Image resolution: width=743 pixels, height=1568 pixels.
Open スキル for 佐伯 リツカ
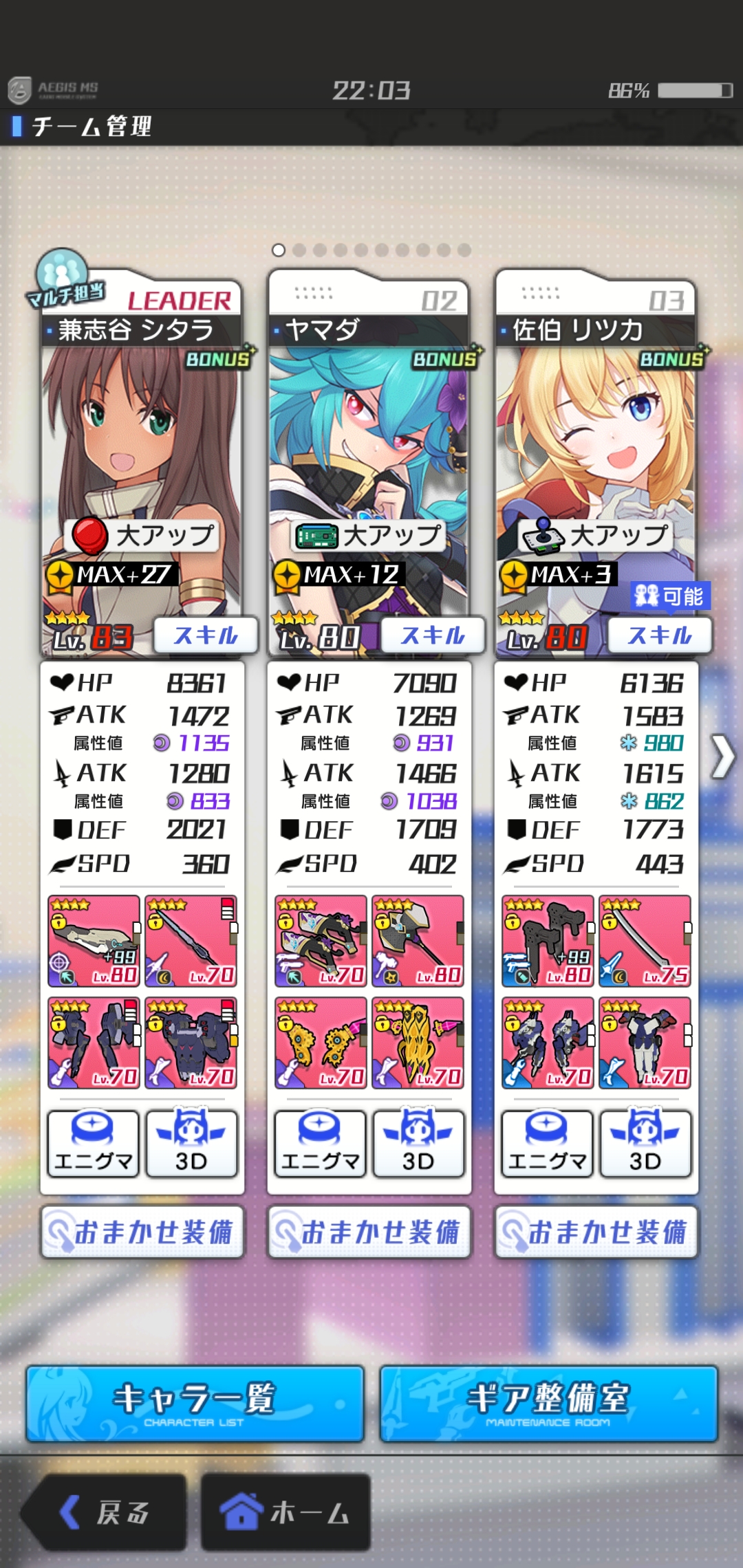click(659, 635)
